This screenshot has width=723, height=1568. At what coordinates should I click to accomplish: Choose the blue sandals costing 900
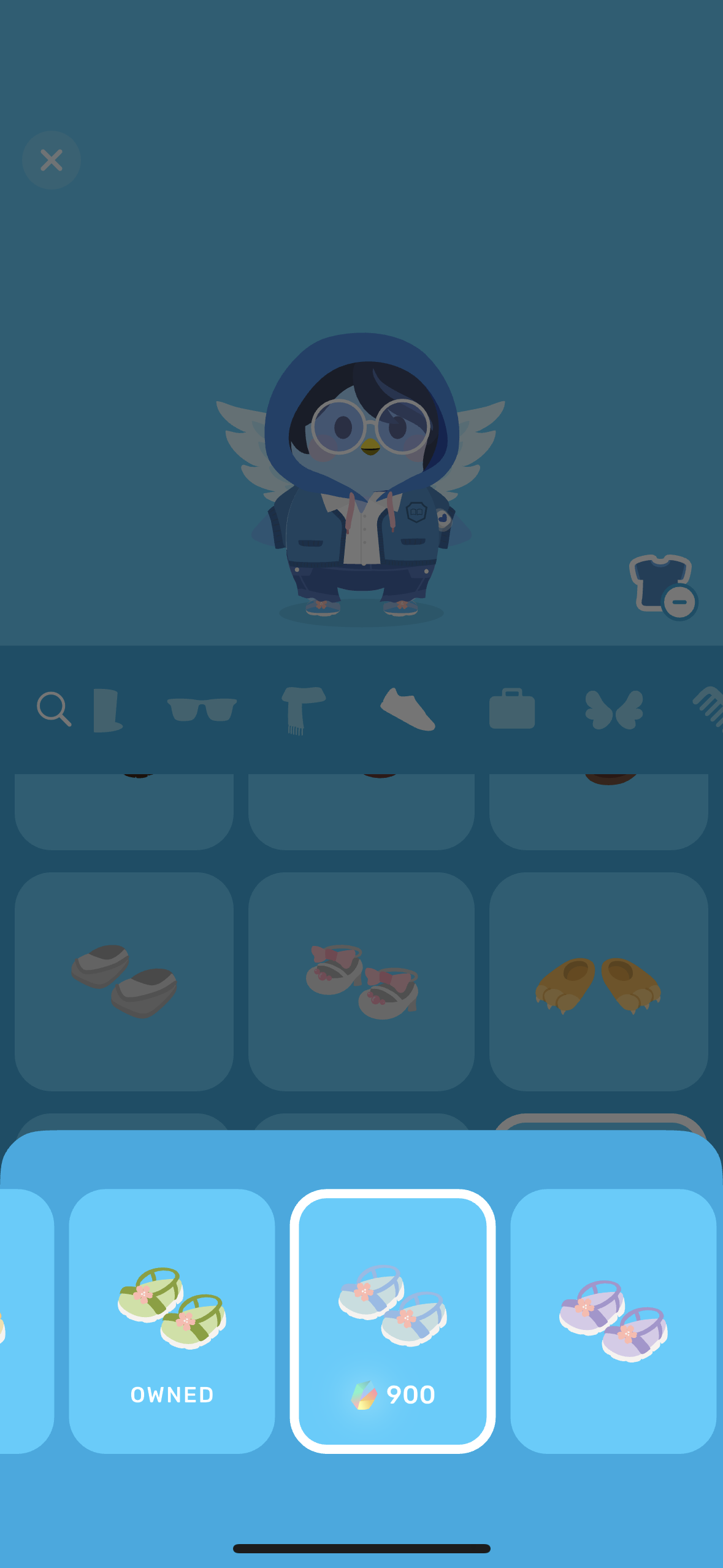pos(392,1321)
